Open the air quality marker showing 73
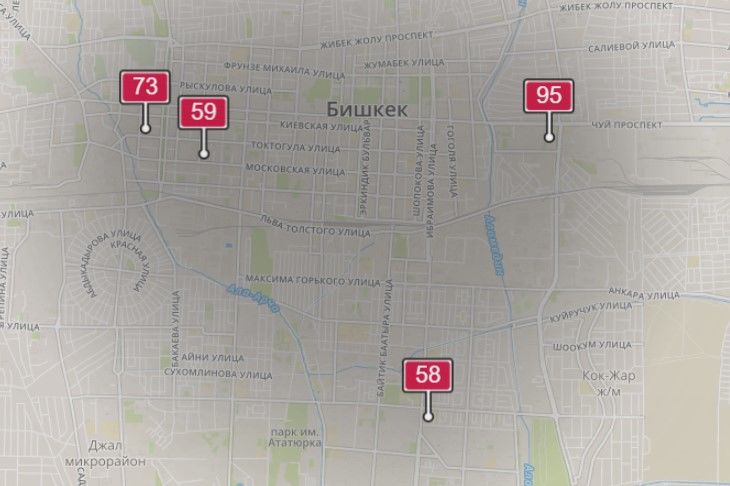 [145, 87]
